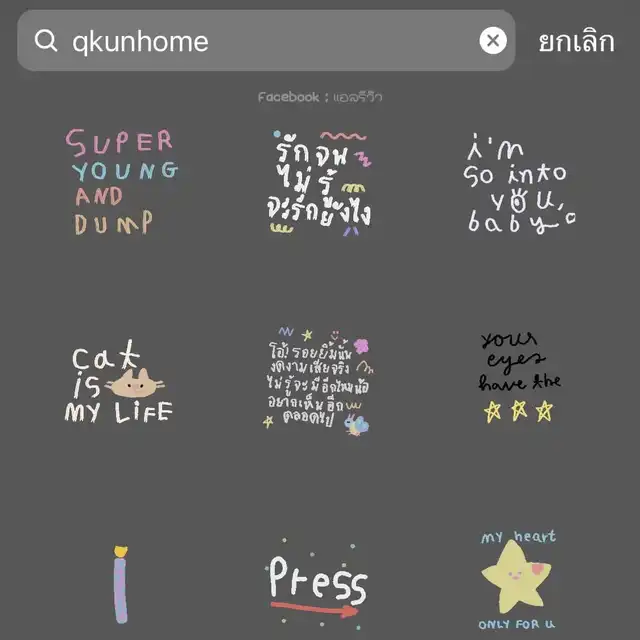Pick the 'รักจนไม่รู้จะรักยังไง' Thai text sticker

[x=320, y=185]
